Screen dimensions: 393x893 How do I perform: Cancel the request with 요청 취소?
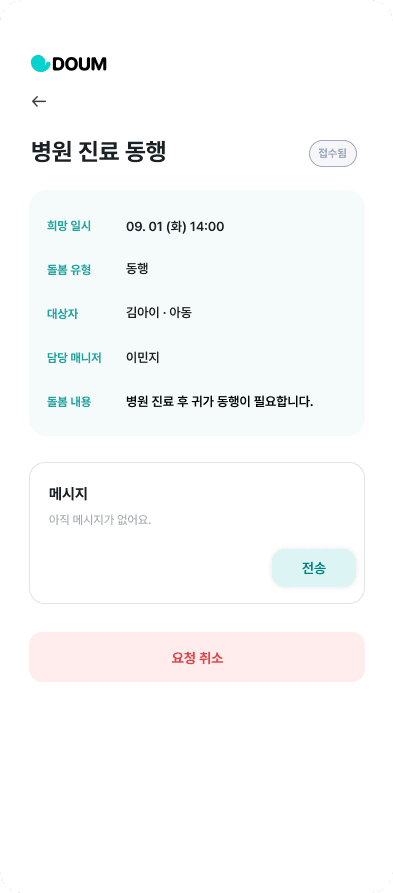pyautogui.click(x=196, y=657)
